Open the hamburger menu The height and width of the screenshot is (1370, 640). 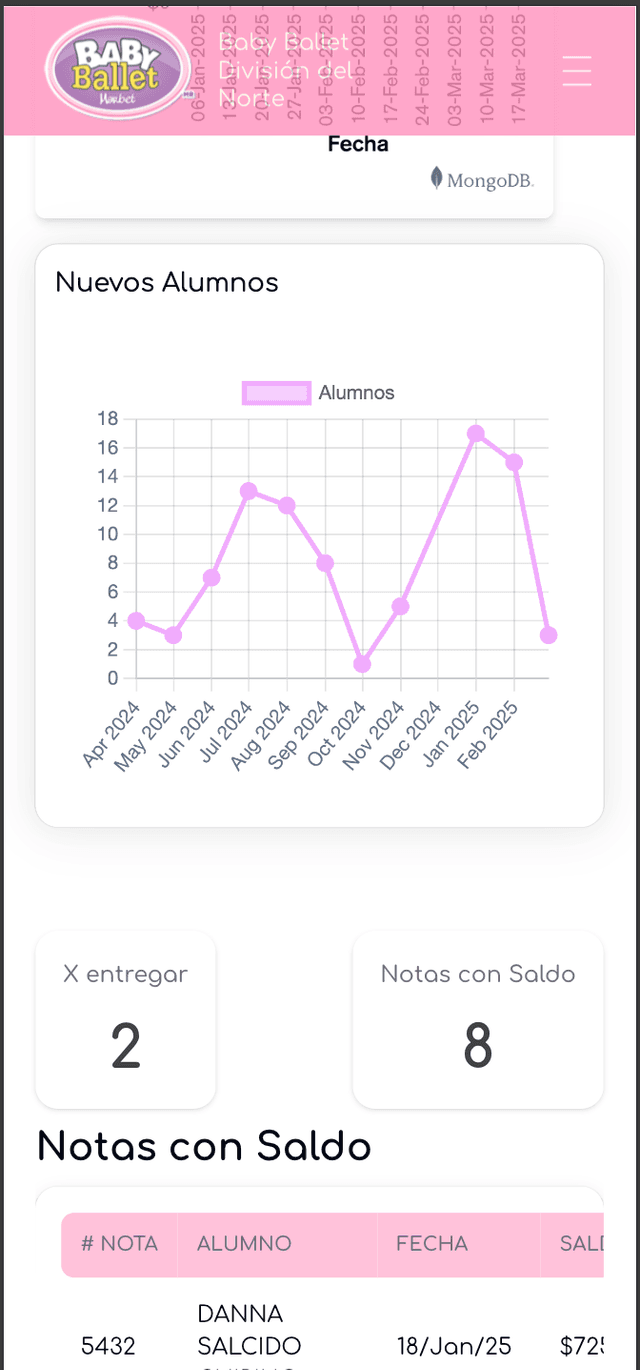(577, 71)
